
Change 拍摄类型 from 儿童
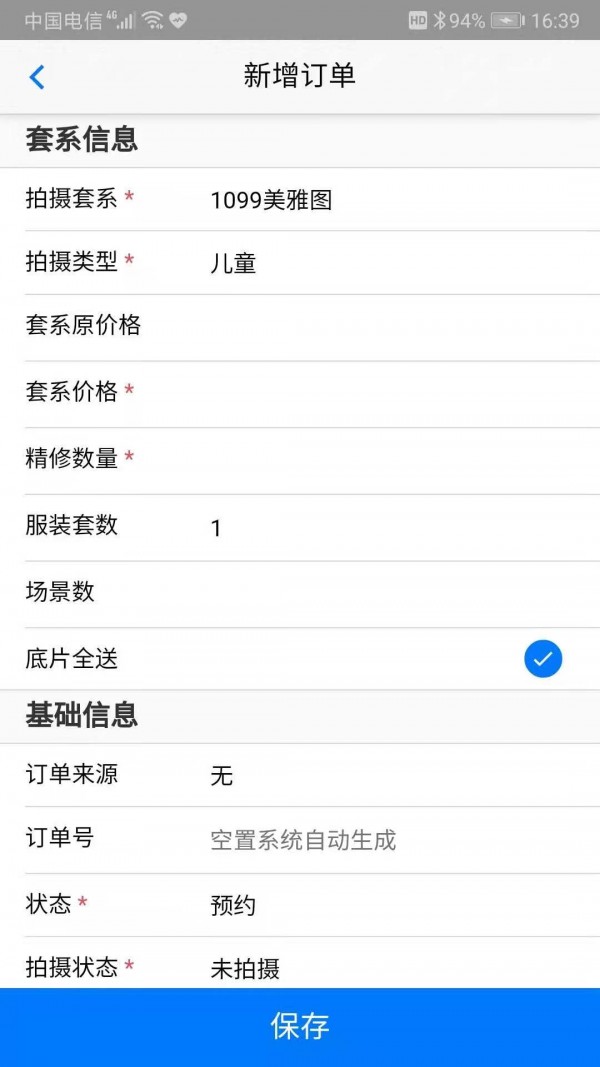[300, 263]
